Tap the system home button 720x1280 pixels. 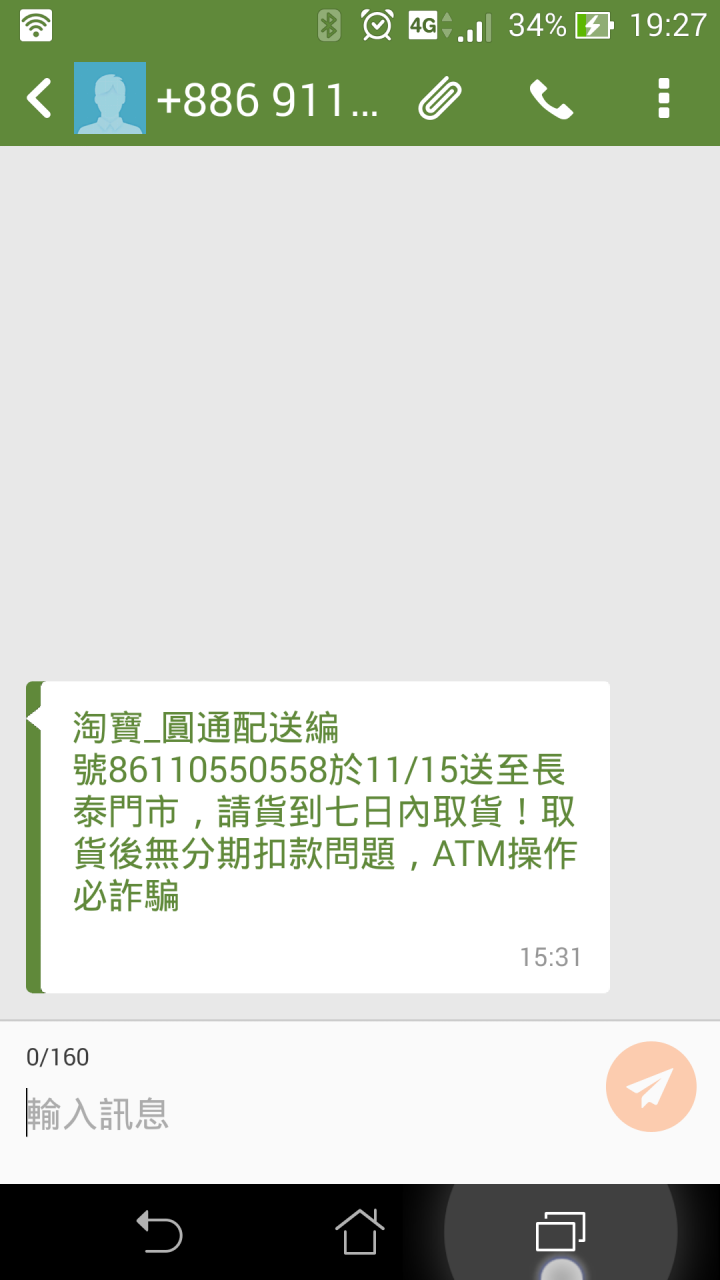coord(360,1231)
